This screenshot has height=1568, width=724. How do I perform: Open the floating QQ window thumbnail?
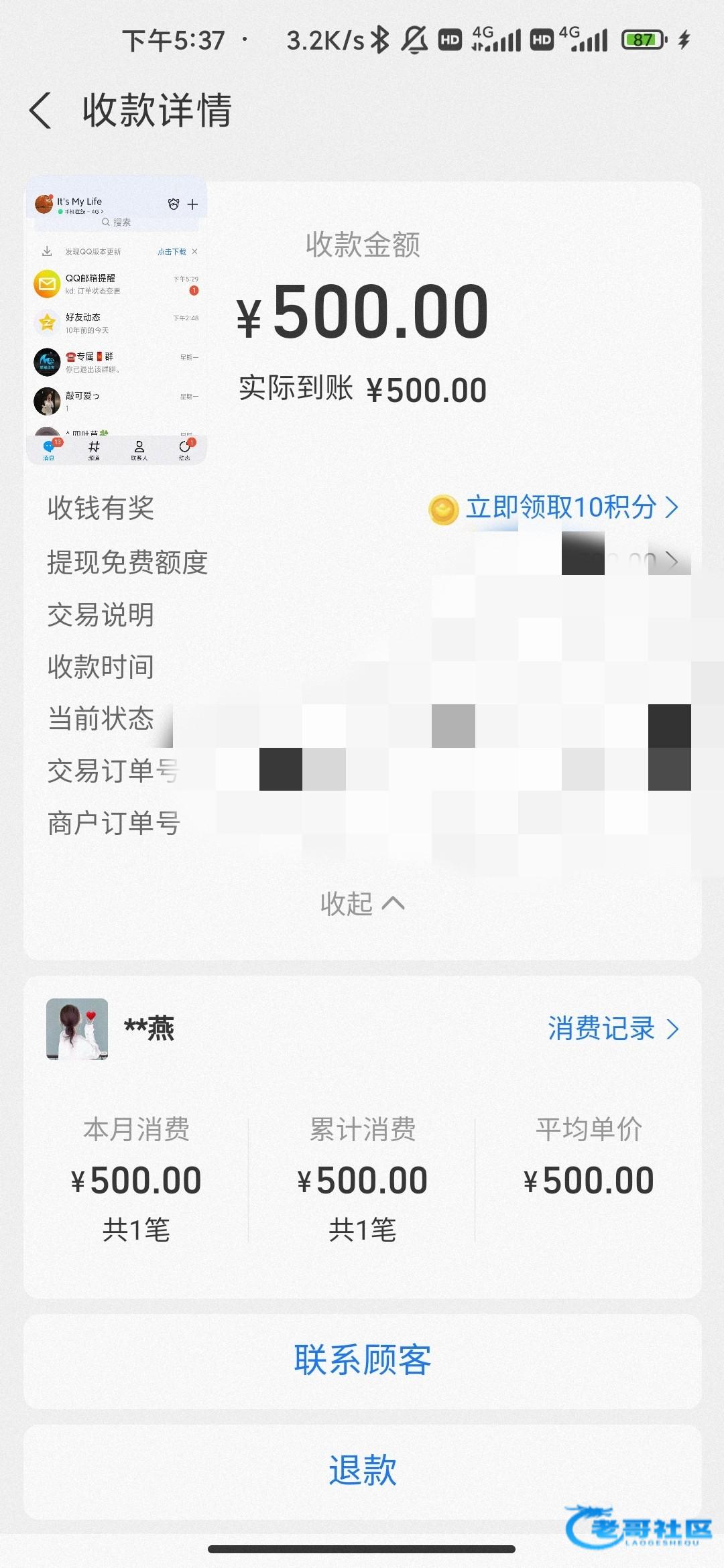pos(117,322)
